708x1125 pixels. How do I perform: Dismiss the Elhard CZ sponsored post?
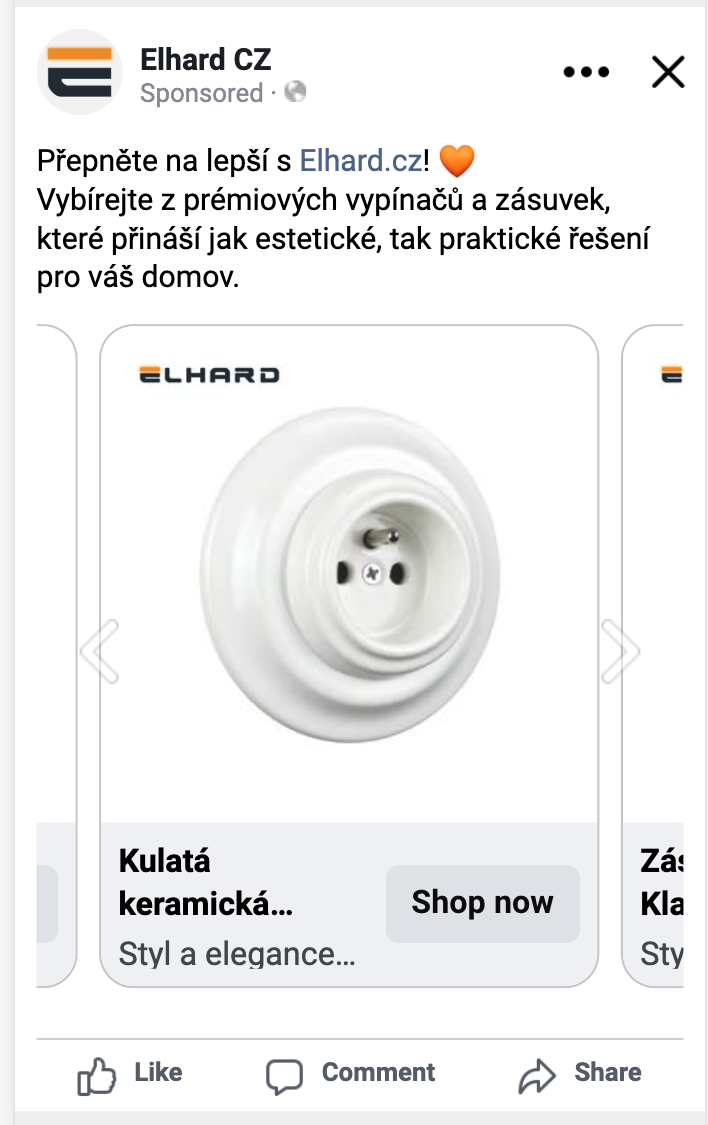click(x=667, y=72)
